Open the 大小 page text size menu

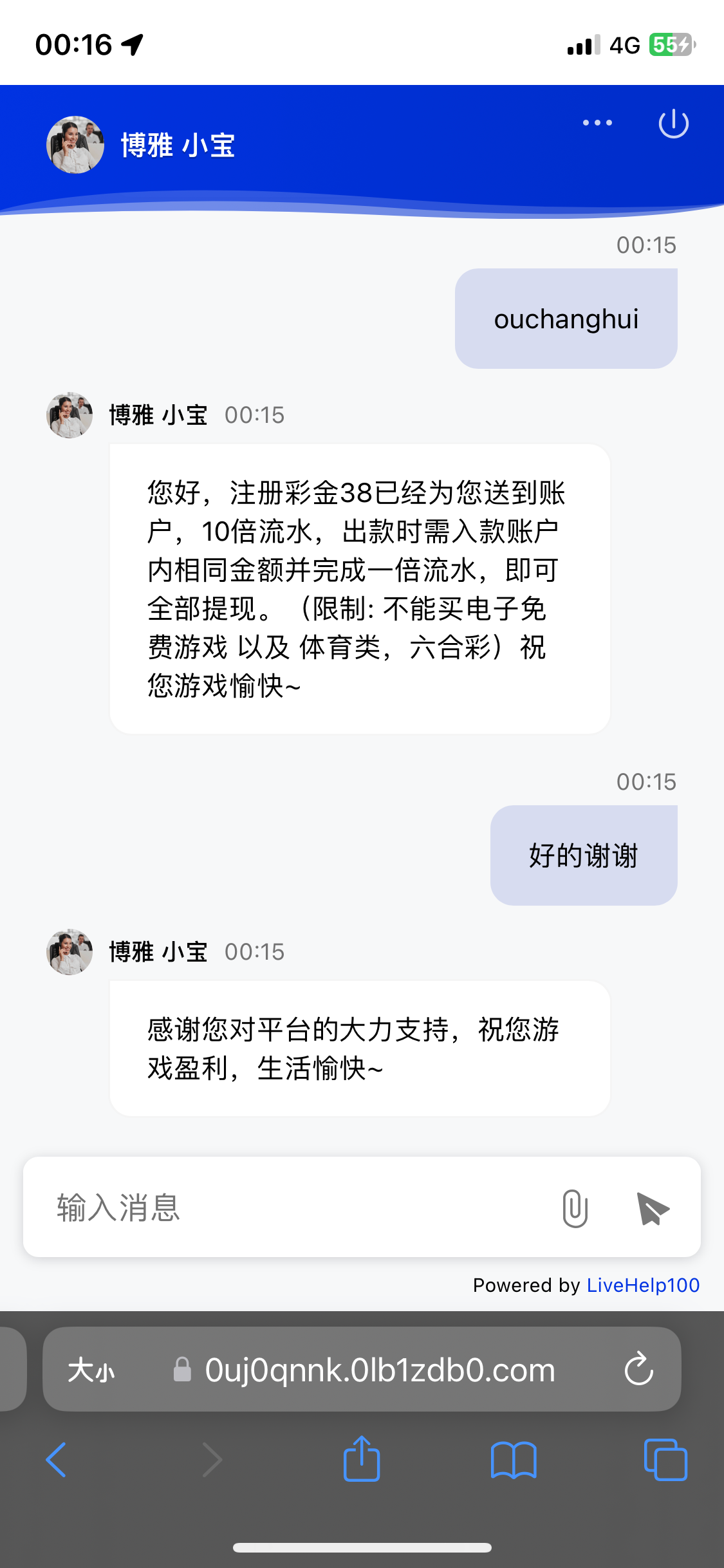click(91, 1370)
